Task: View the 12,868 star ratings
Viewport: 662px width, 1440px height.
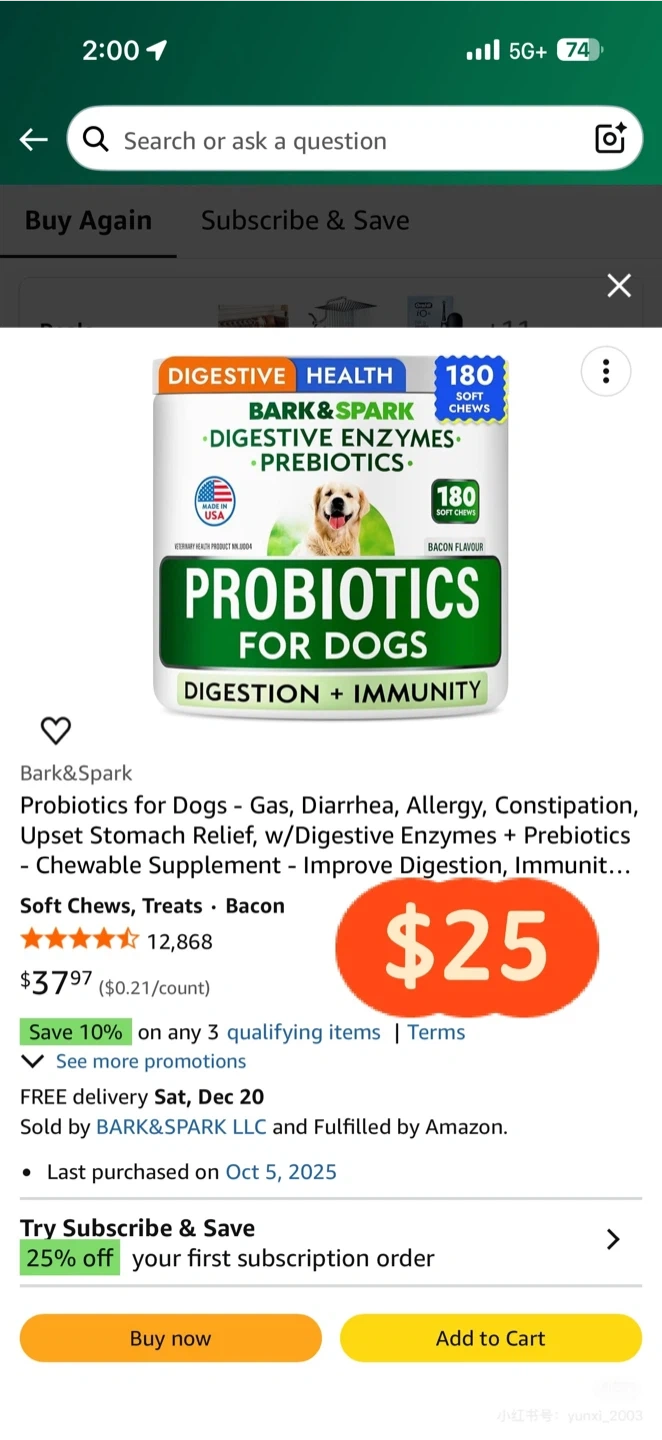Action: pos(116,941)
